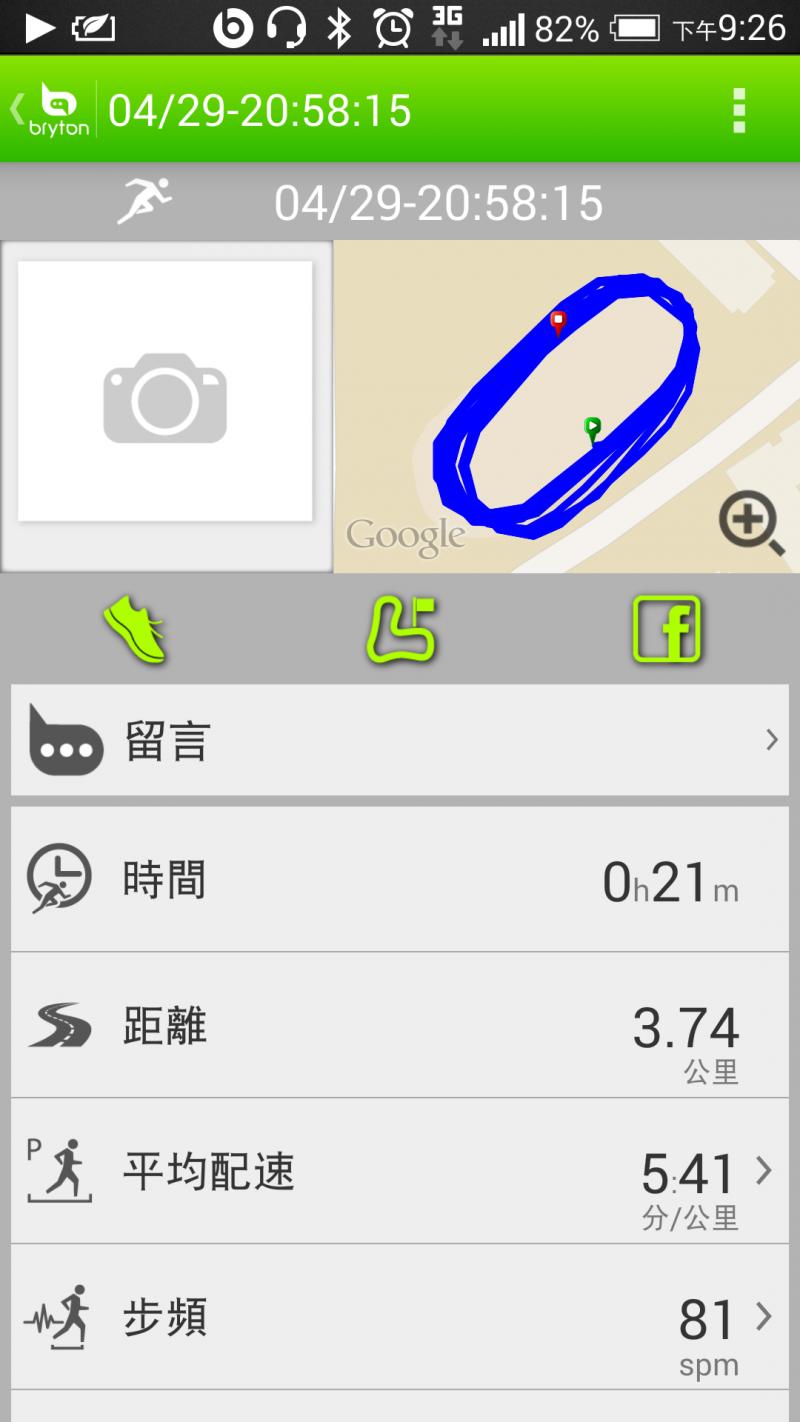This screenshot has height=1422, width=800.
Task: Open the three-dot overflow menu
Action: click(x=738, y=110)
